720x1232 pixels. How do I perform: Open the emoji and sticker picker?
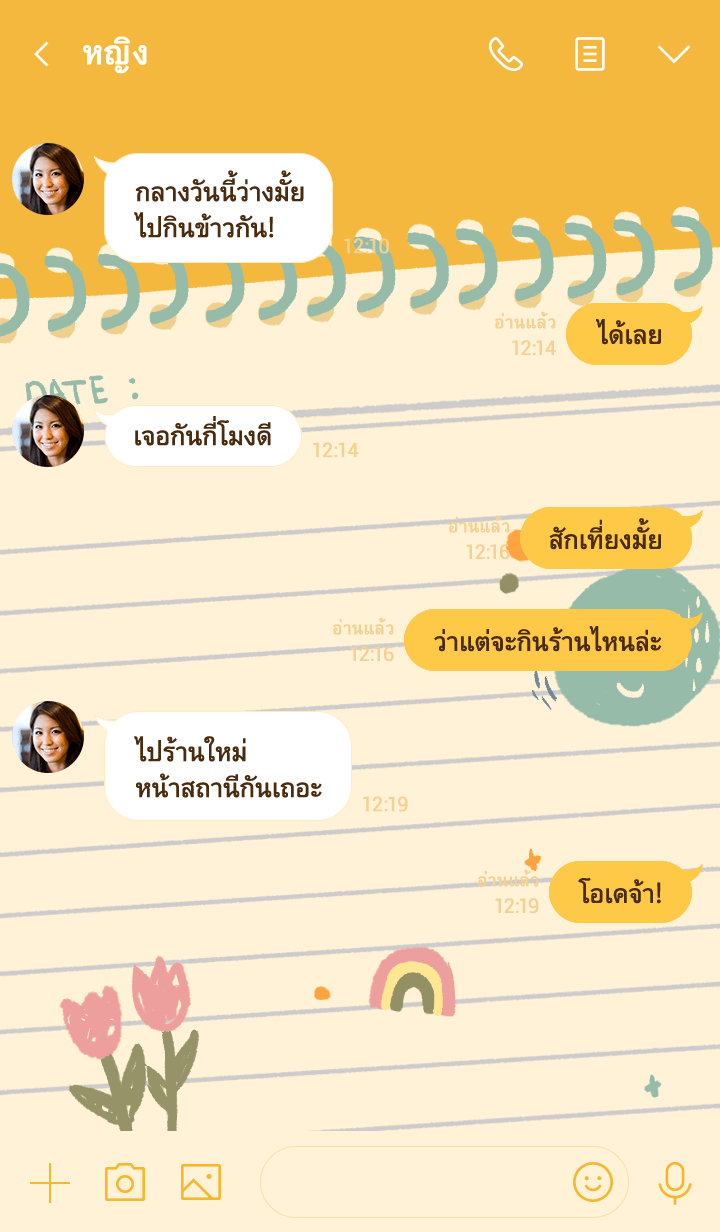(592, 1183)
